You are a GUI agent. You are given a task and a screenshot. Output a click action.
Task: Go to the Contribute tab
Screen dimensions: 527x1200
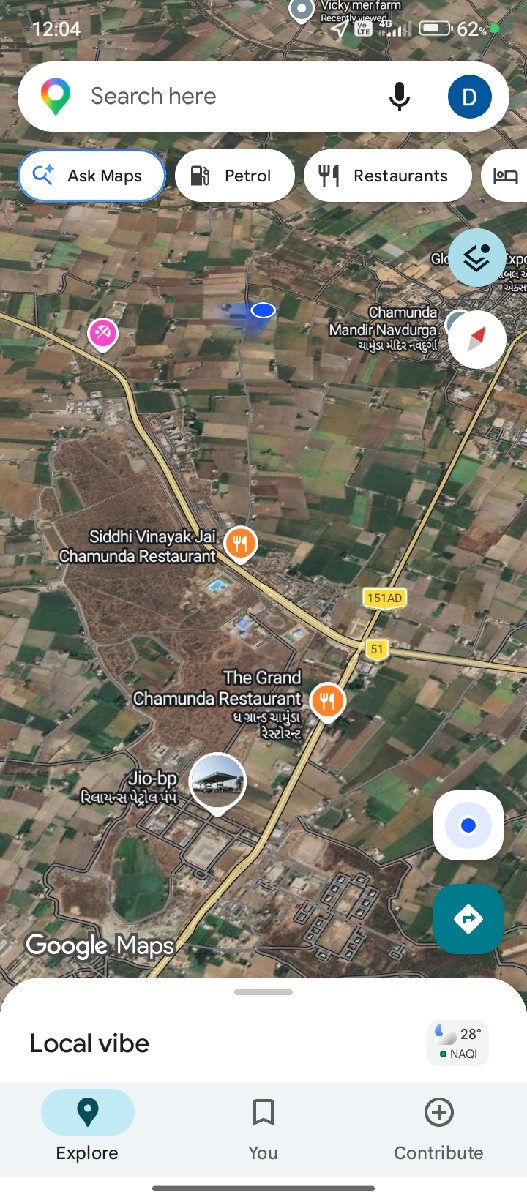tap(438, 1130)
